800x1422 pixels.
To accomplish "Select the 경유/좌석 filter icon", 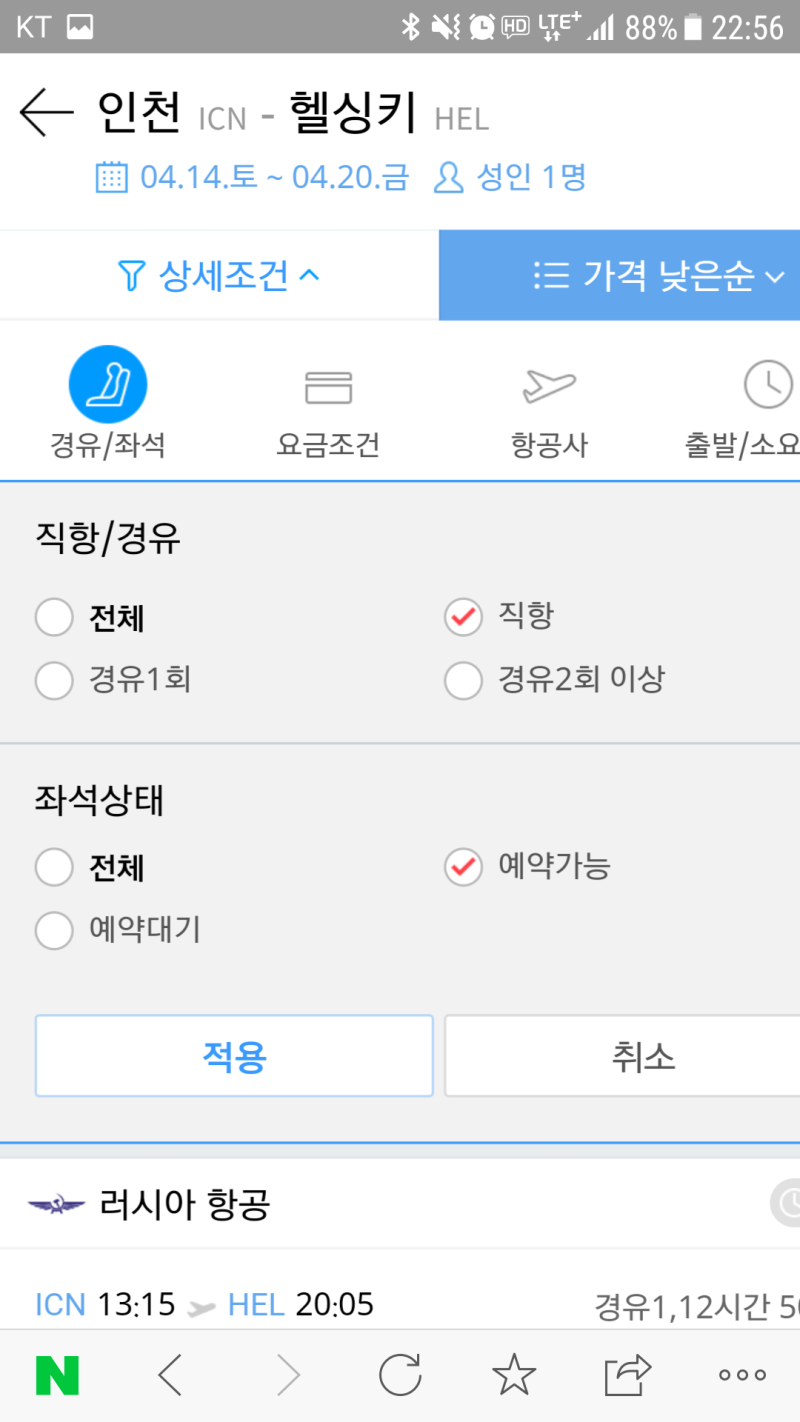I will [x=106, y=384].
